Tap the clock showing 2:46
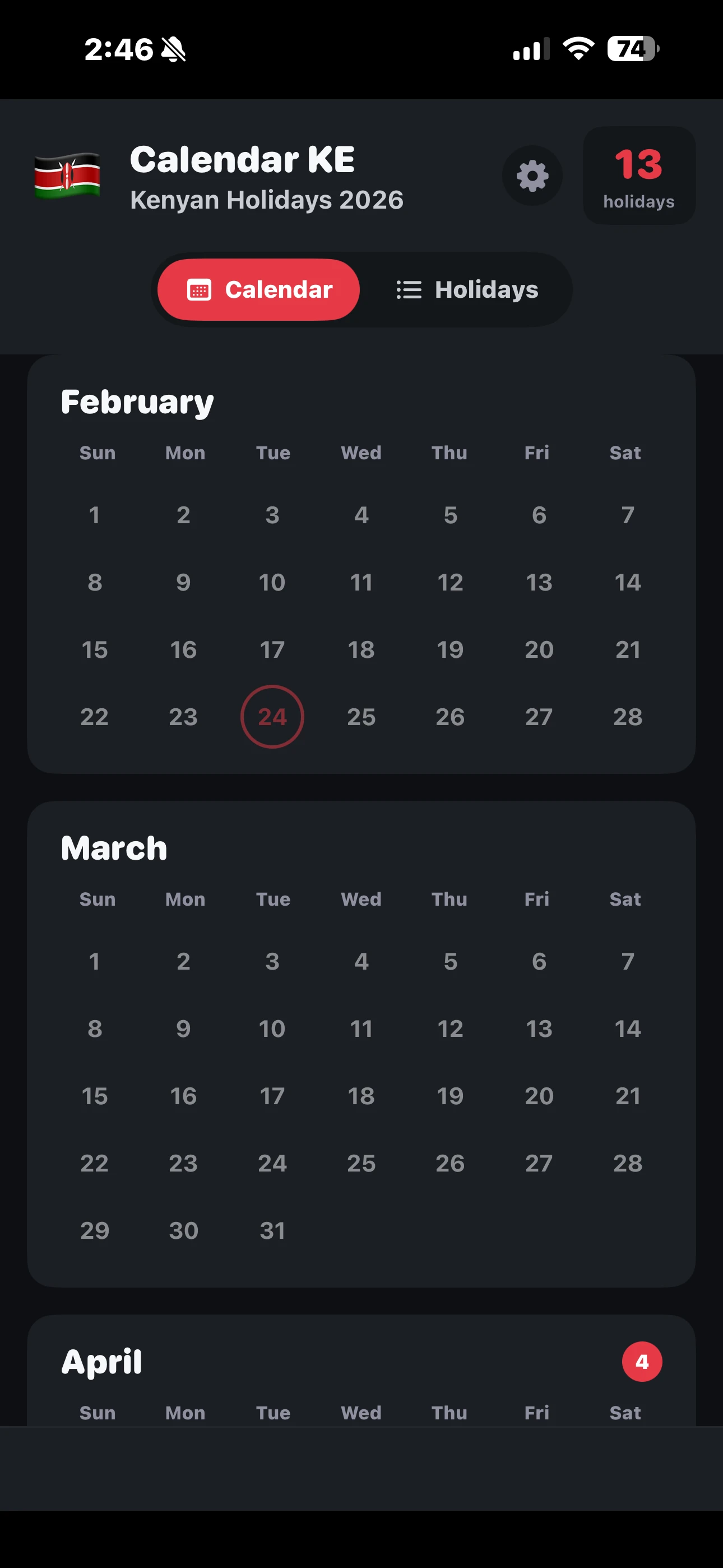The image size is (723, 1568). (119, 49)
